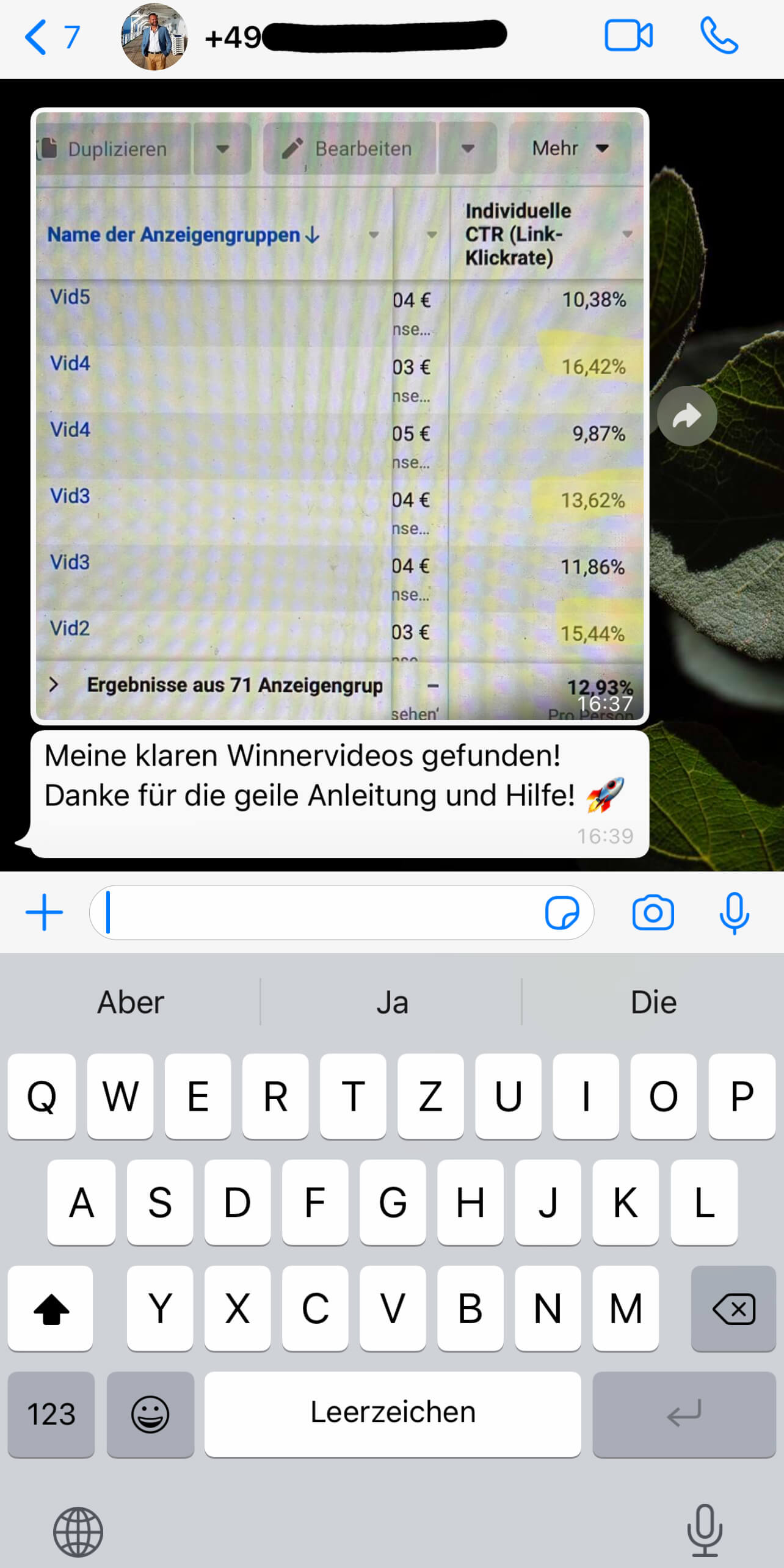The width and height of the screenshot is (784, 1568).
Task: Start a video call with this contact
Action: click(628, 36)
